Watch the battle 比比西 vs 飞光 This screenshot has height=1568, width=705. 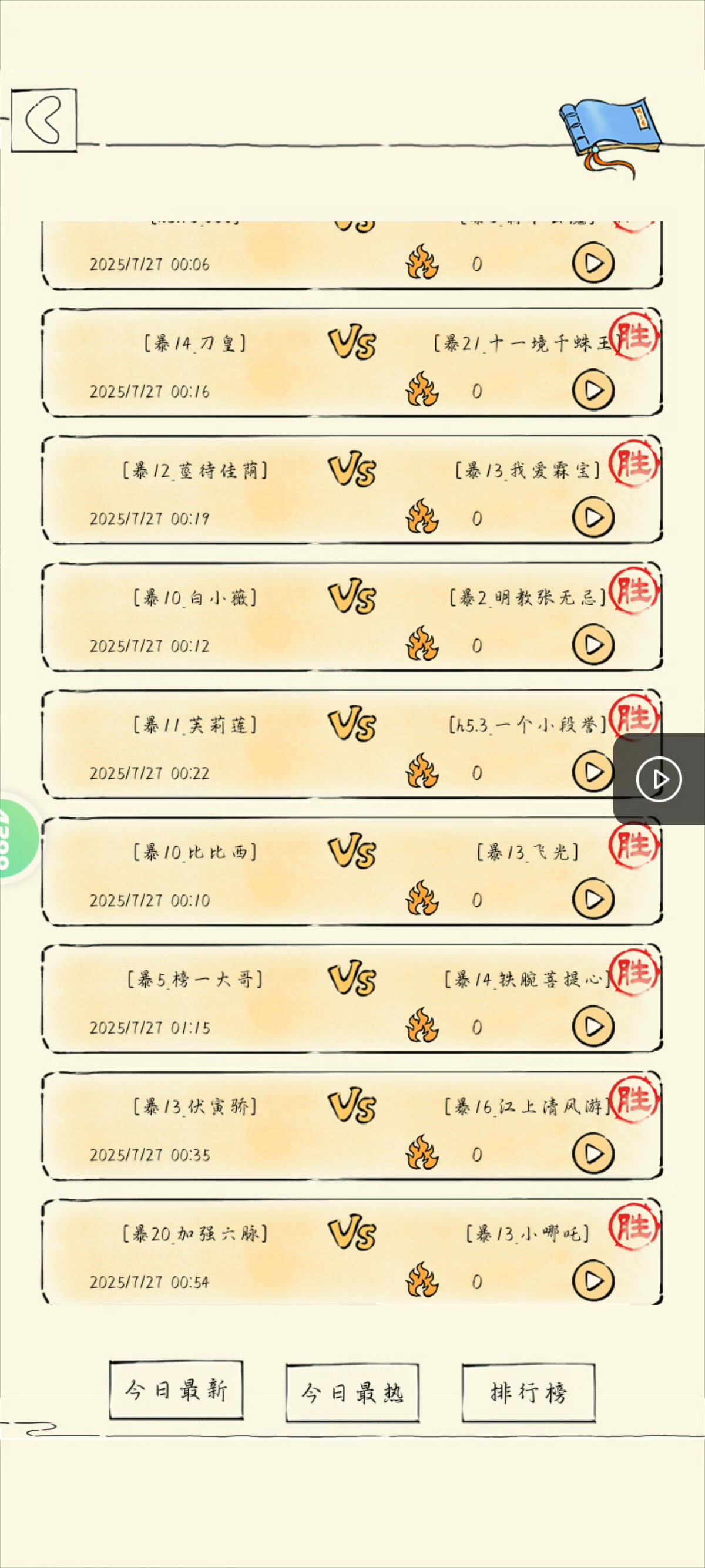[x=593, y=899]
